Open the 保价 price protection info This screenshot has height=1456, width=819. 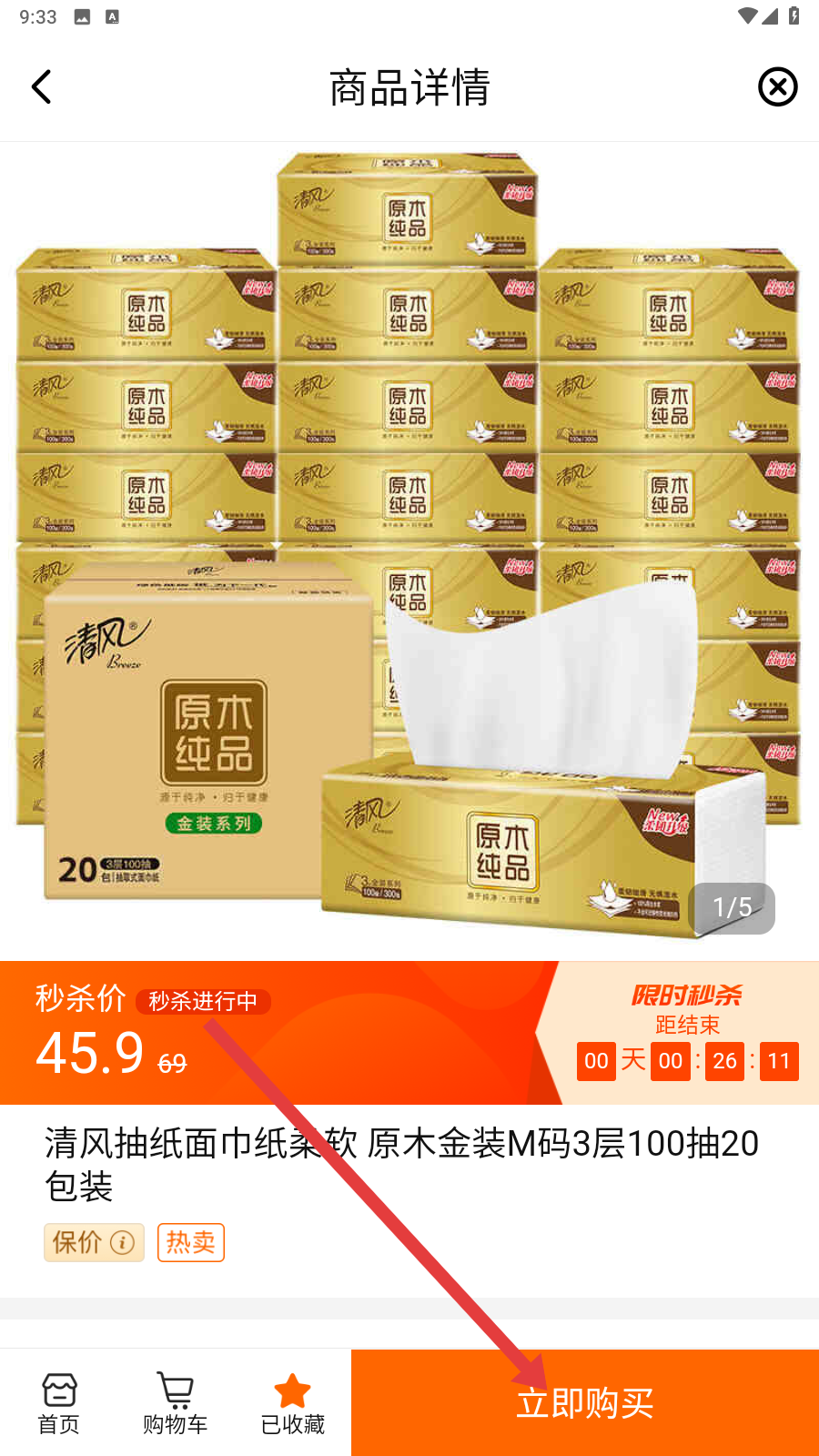tap(94, 1242)
